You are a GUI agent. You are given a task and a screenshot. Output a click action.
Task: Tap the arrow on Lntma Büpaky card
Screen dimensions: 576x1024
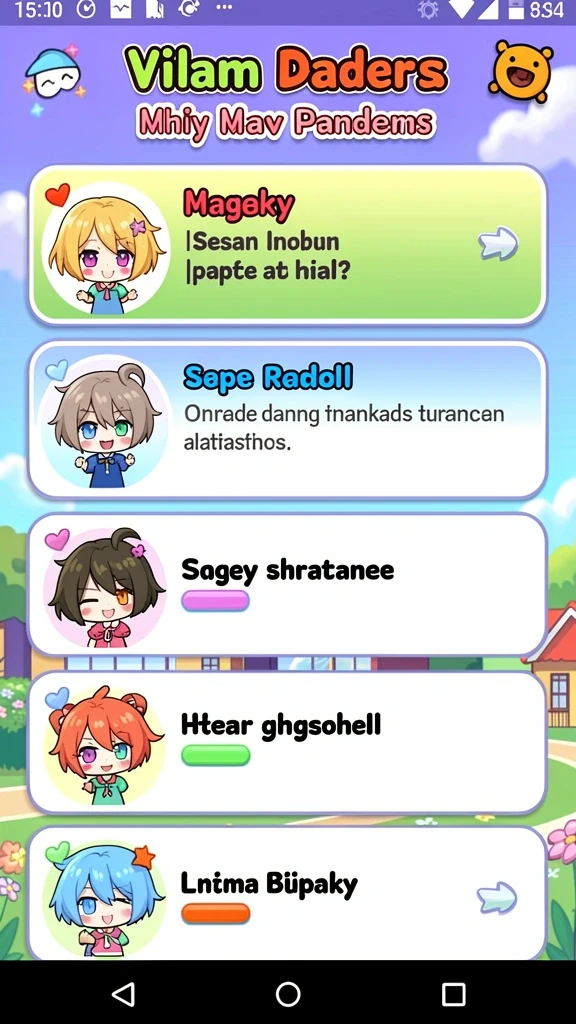click(x=497, y=899)
